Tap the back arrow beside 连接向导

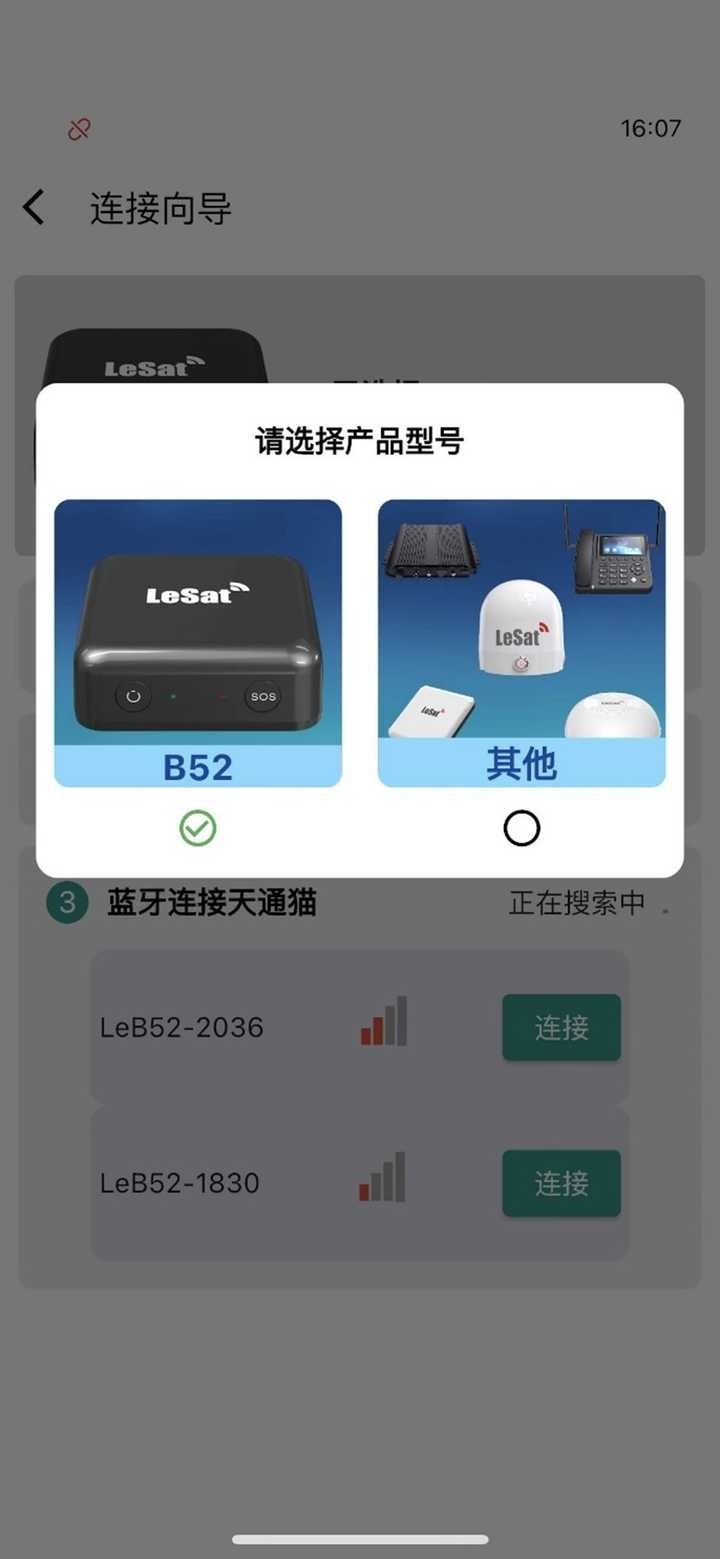coord(32,207)
